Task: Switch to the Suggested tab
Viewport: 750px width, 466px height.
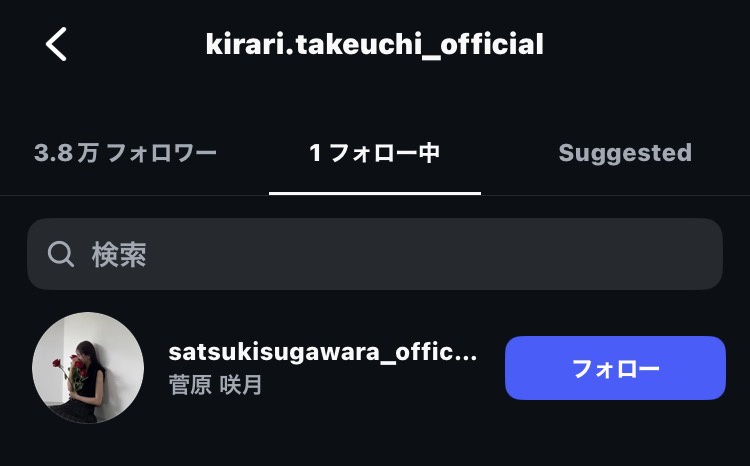Action: tap(624, 153)
